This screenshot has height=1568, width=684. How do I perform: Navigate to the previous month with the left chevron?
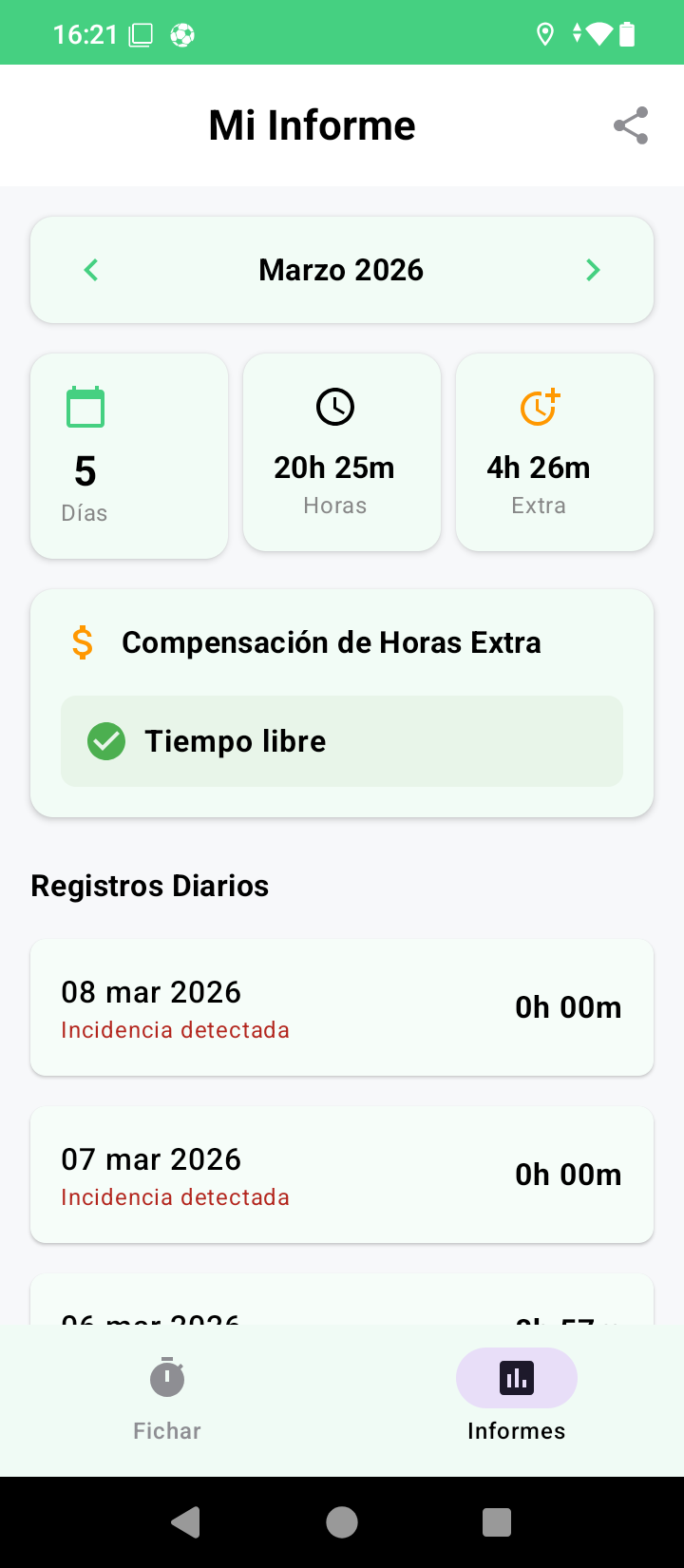(90, 269)
